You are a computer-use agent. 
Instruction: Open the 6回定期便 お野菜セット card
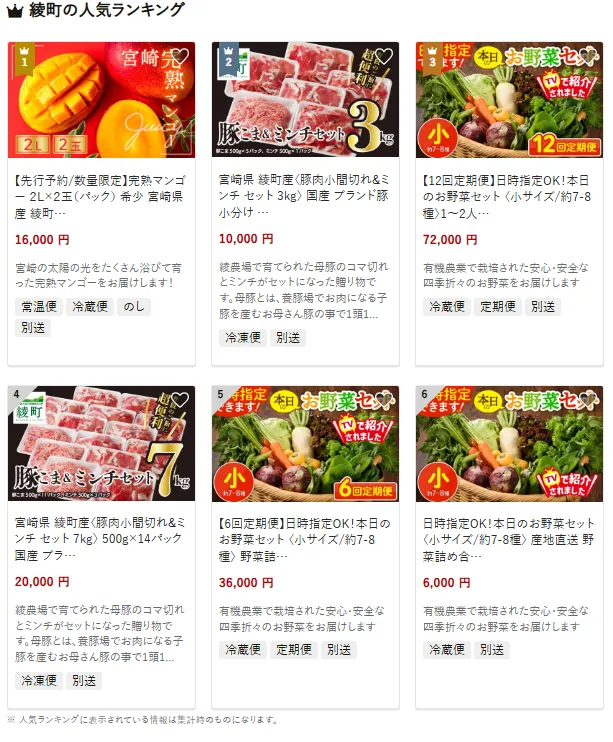305,536
